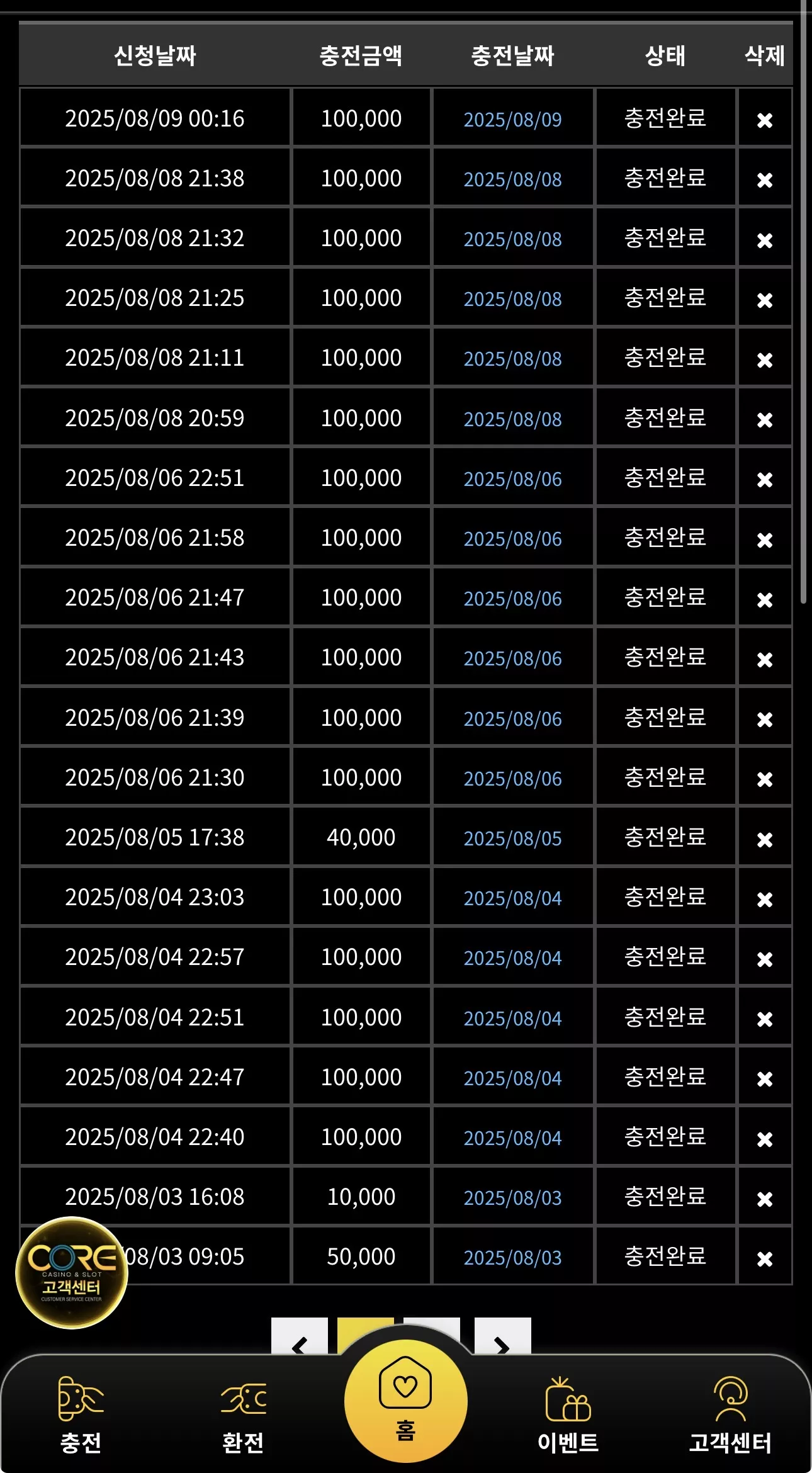
Task: Delete the 2025/08/08 21:38 charge record
Action: tap(764, 180)
